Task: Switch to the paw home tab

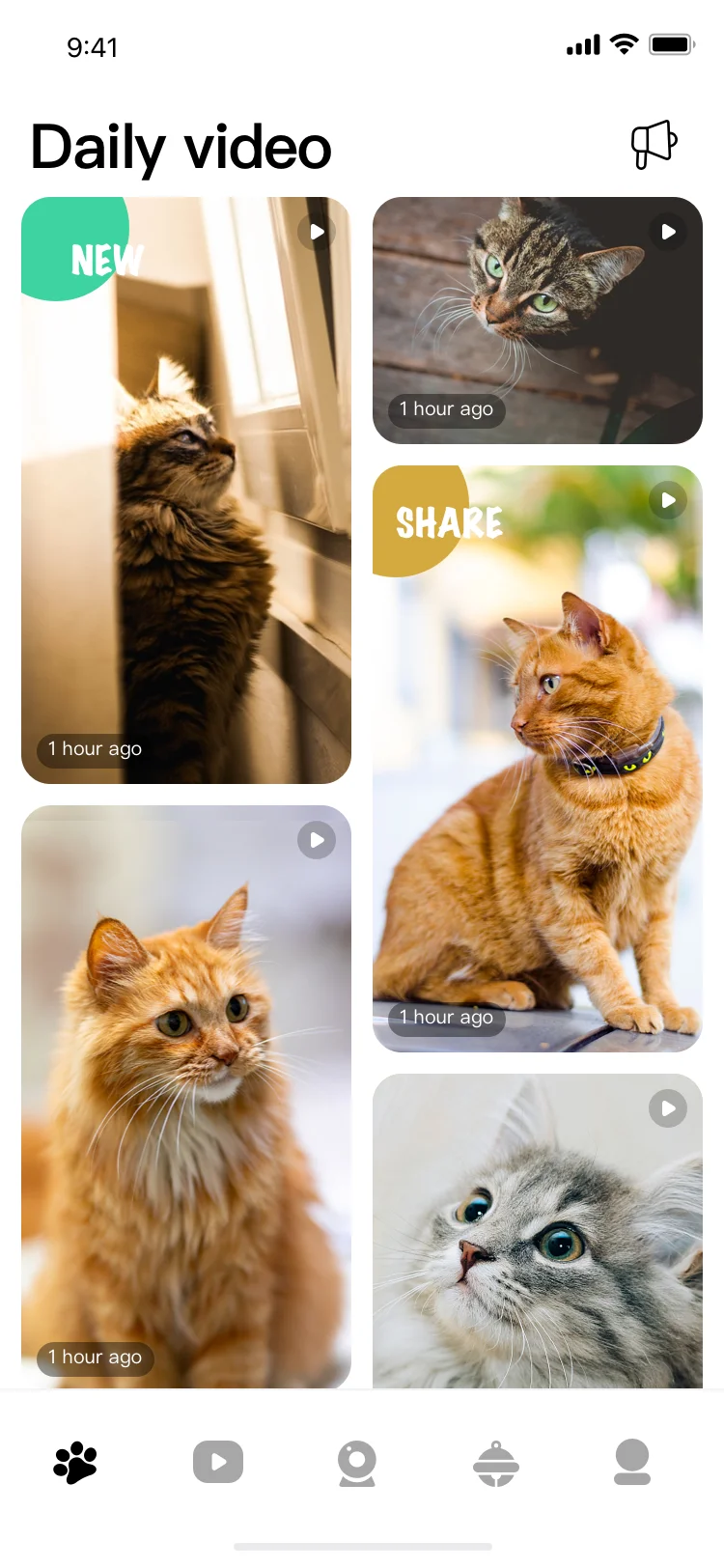Action: click(x=75, y=1463)
